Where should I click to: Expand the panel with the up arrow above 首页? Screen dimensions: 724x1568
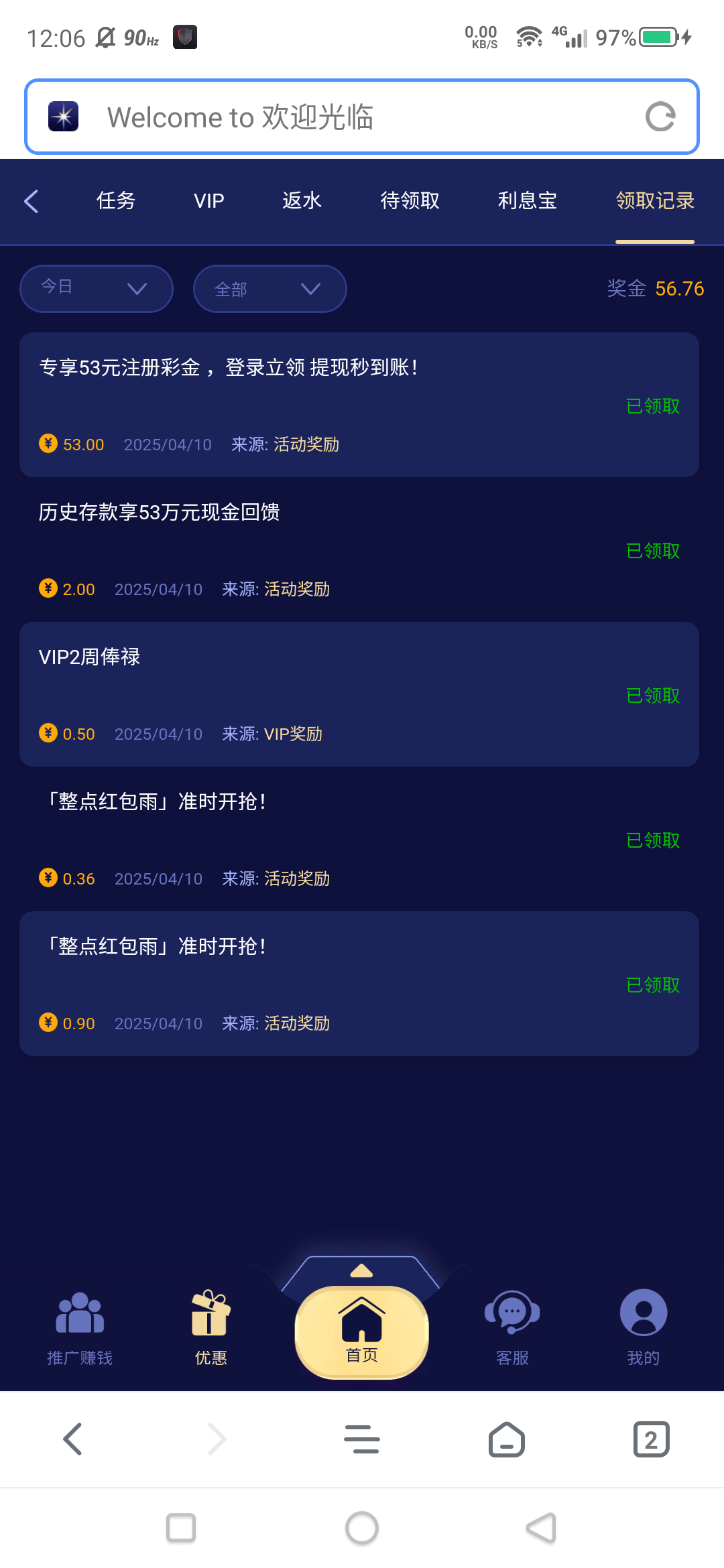click(x=361, y=1270)
